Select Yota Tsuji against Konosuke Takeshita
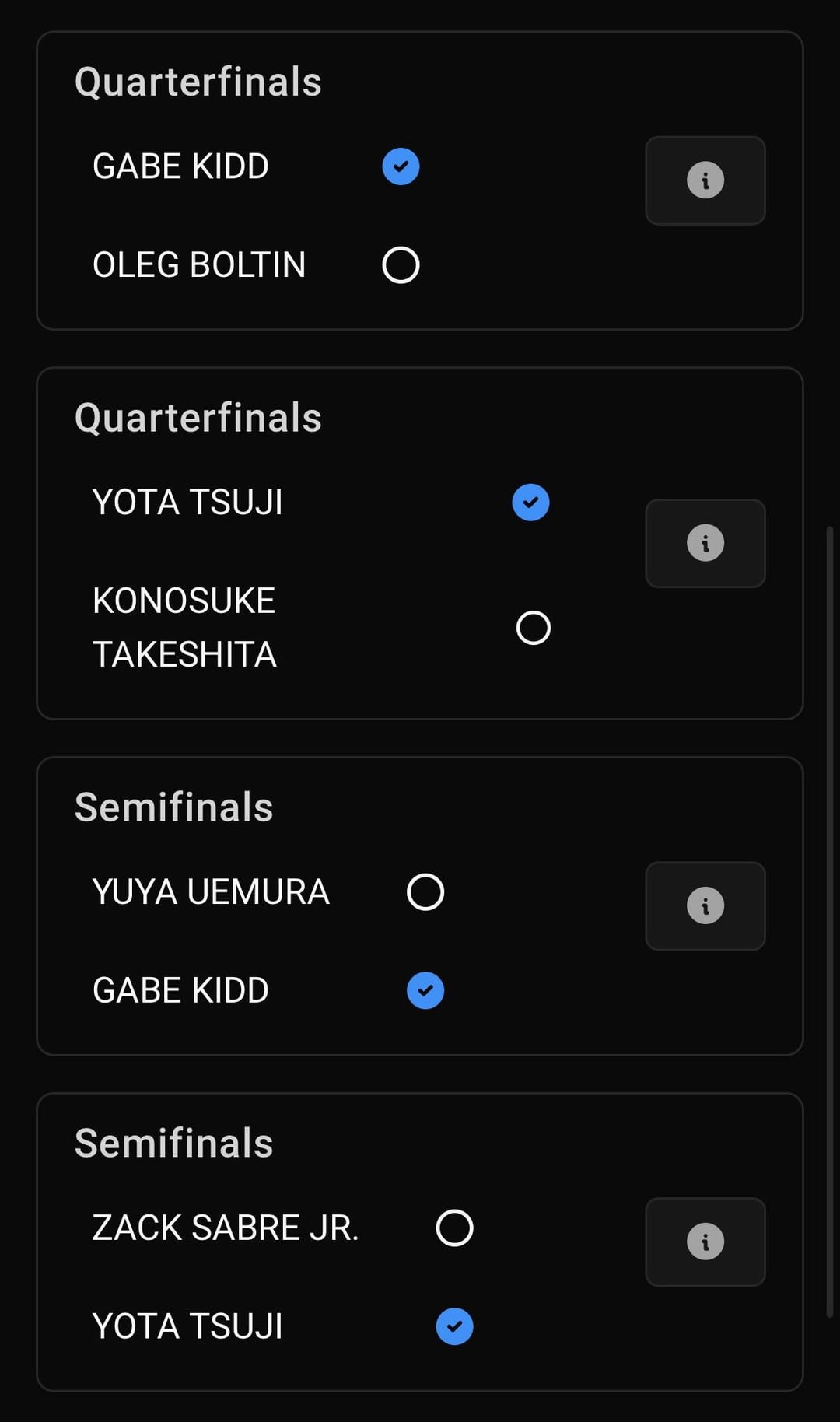840x1422 pixels. (530, 503)
